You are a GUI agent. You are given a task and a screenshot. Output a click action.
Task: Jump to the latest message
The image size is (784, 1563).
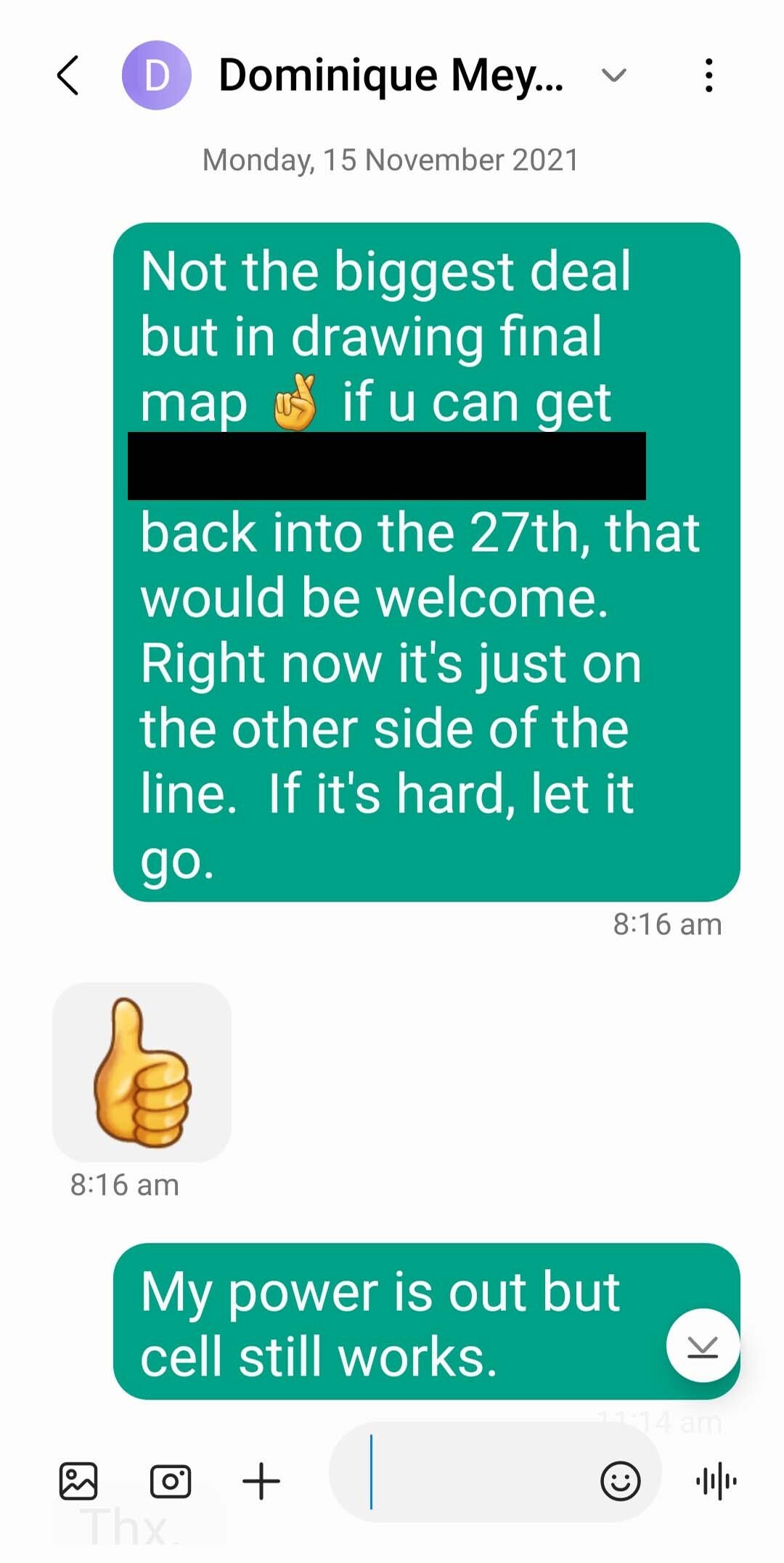coord(702,1346)
